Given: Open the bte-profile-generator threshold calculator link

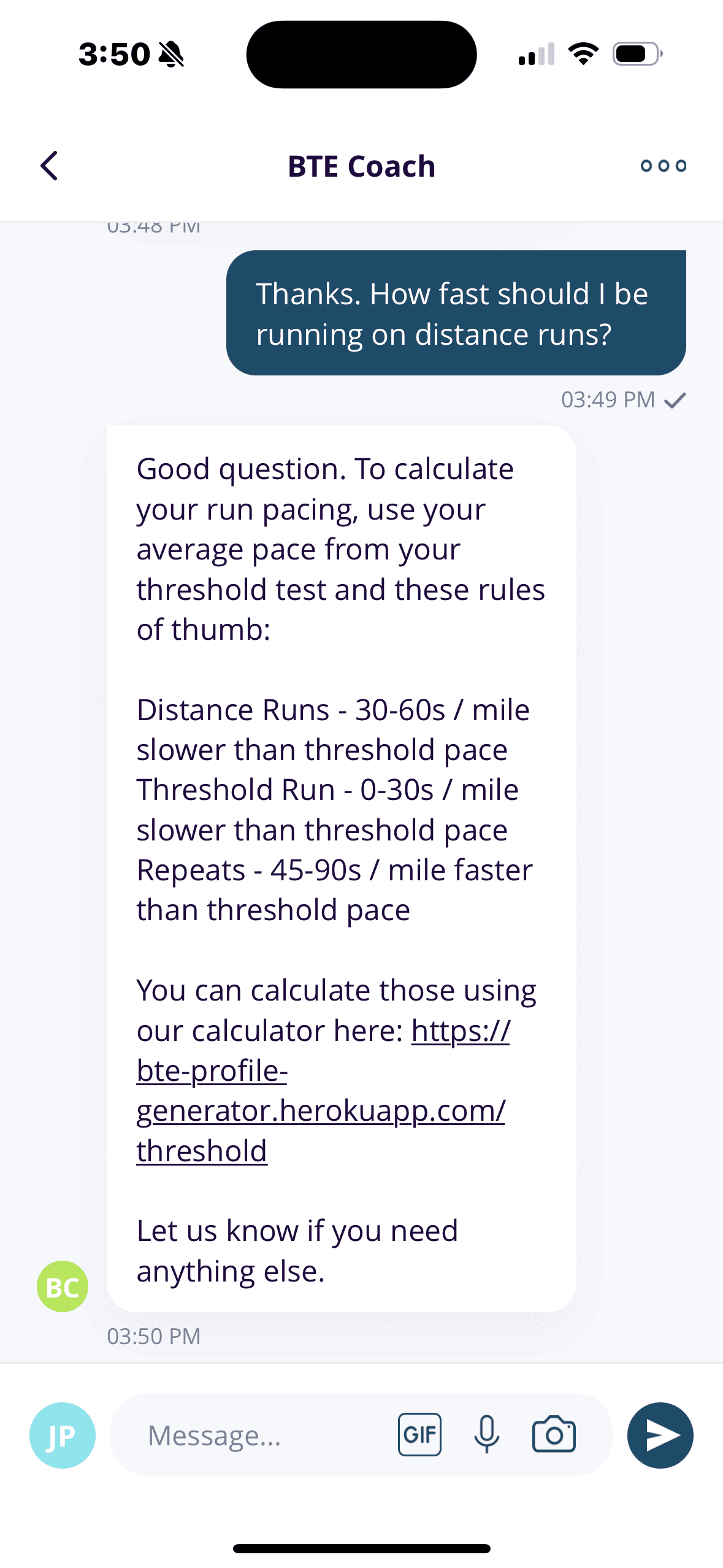Looking at the screenshot, I should click(320, 1110).
